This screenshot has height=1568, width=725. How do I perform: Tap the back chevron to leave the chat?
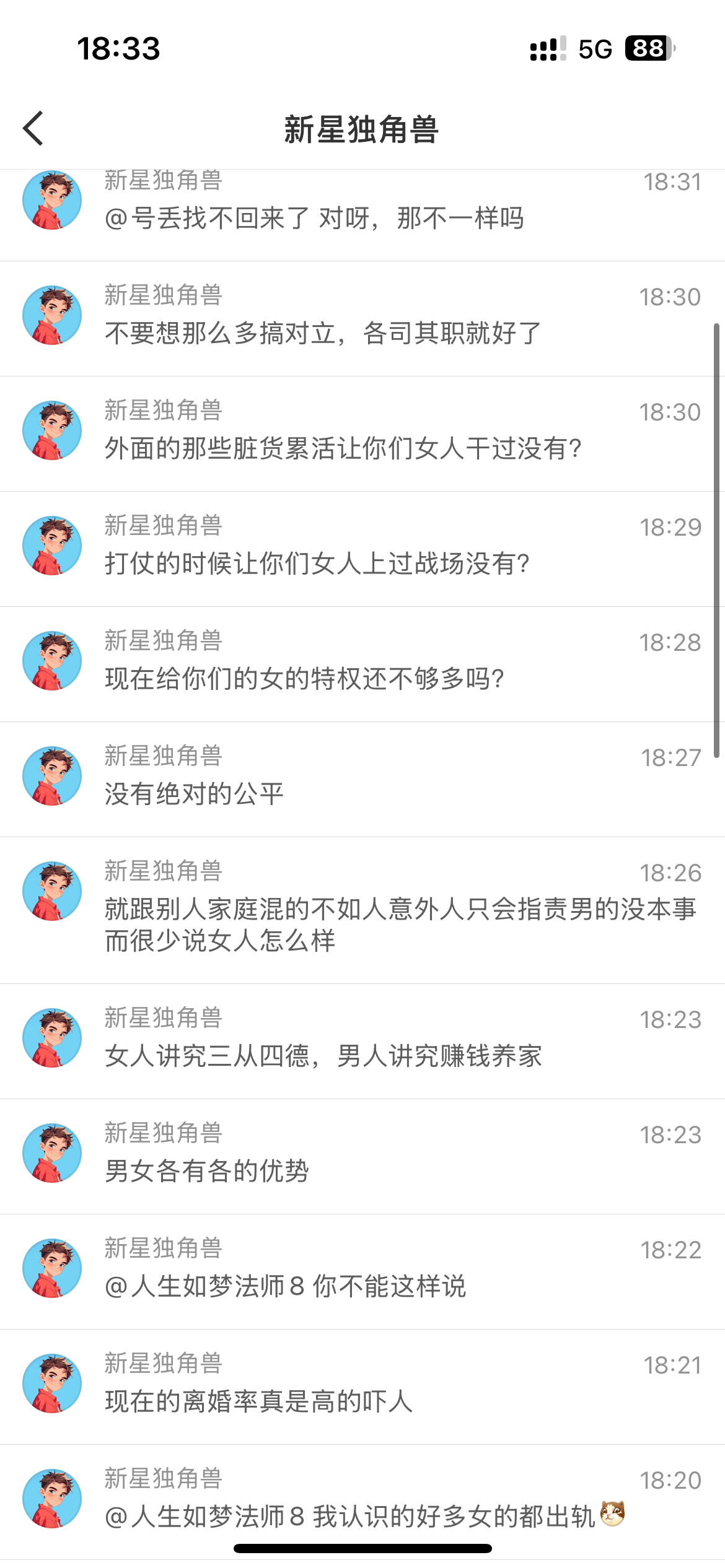click(34, 129)
